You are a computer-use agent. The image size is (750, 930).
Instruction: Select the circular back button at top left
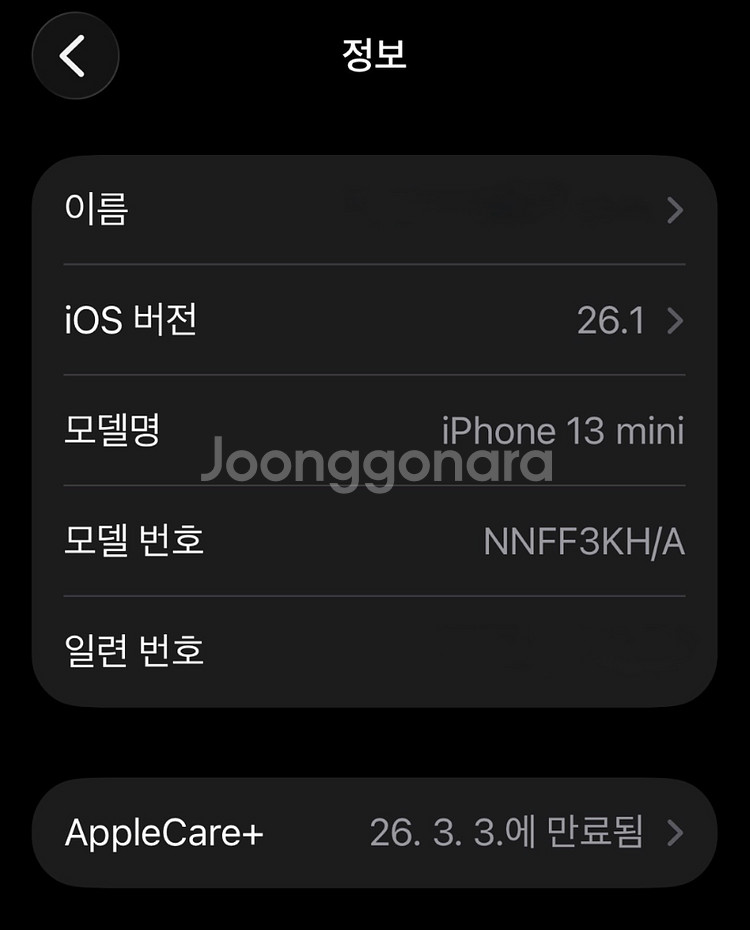(75, 56)
